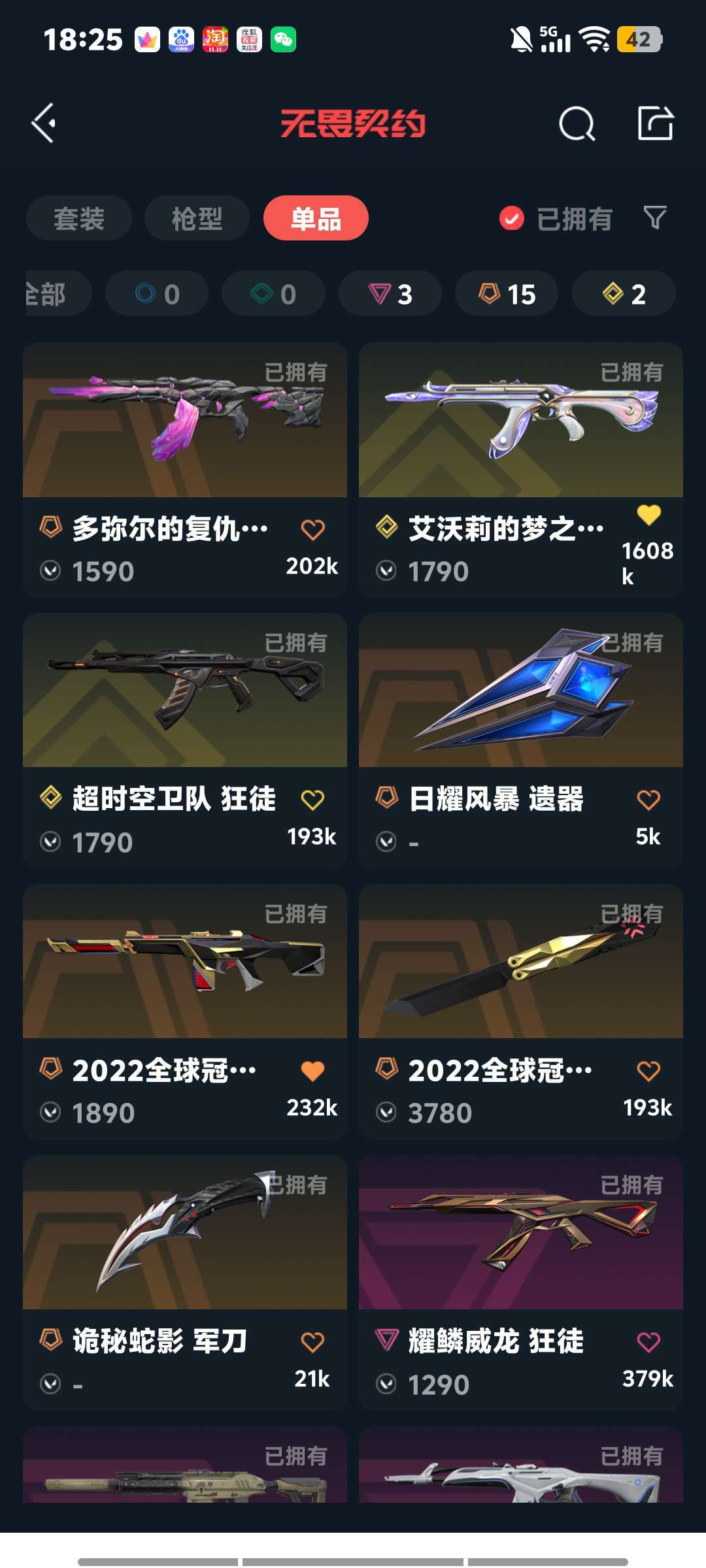The width and height of the screenshot is (706, 1568).
Task: Open the 日耀风暴 遗器 card thumbnail
Action: [x=521, y=694]
